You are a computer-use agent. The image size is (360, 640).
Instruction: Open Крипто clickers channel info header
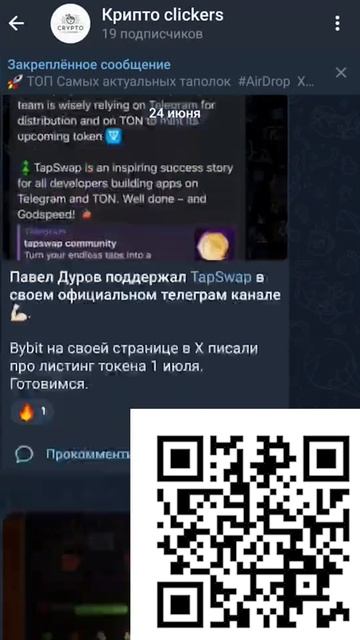click(163, 24)
